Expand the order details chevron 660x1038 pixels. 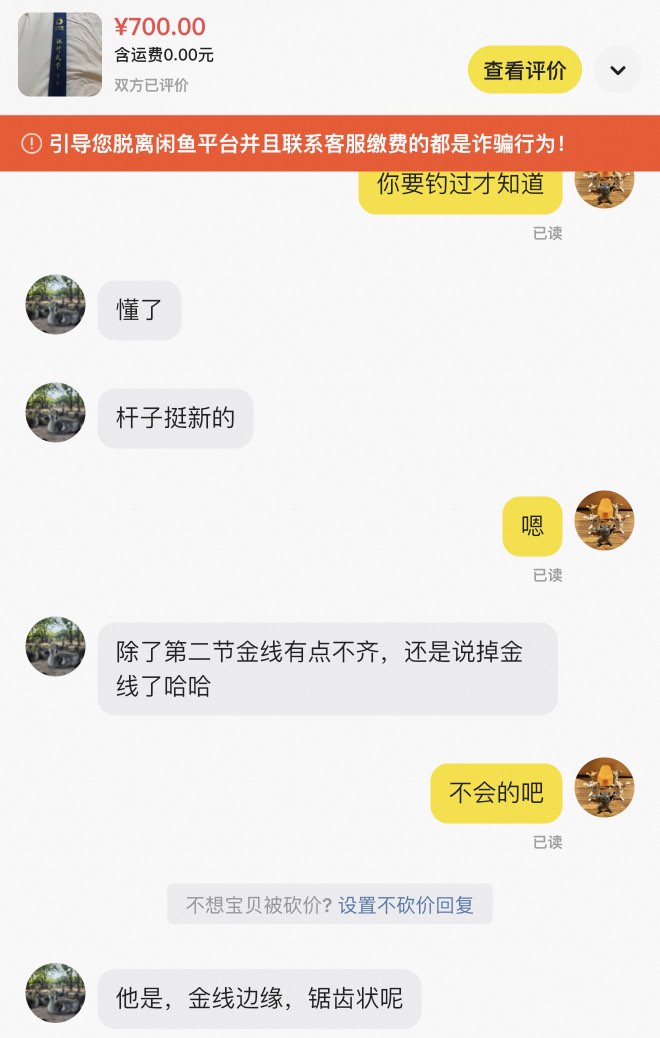[x=618, y=70]
